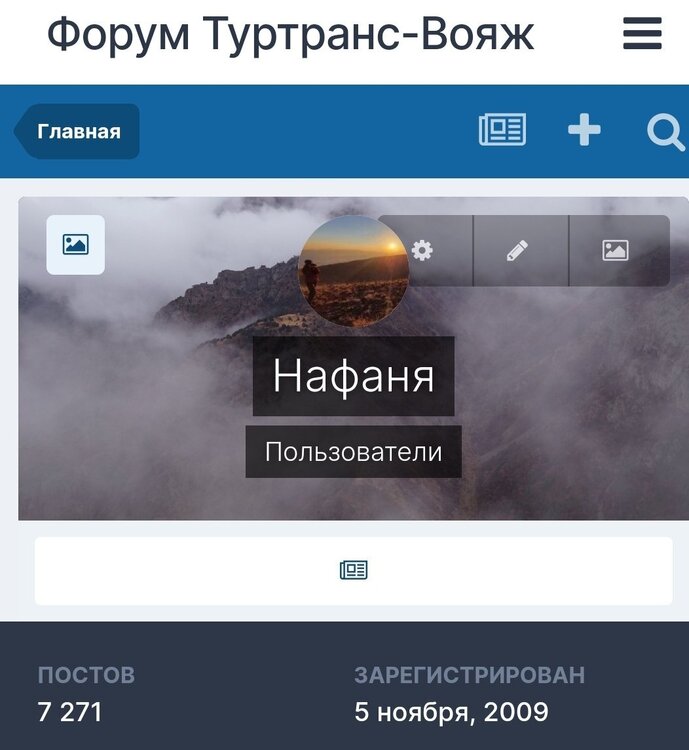Screen dimensions: 689x750
Task: Tap the image icon next to the pencil
Action: tap(615, 250)
